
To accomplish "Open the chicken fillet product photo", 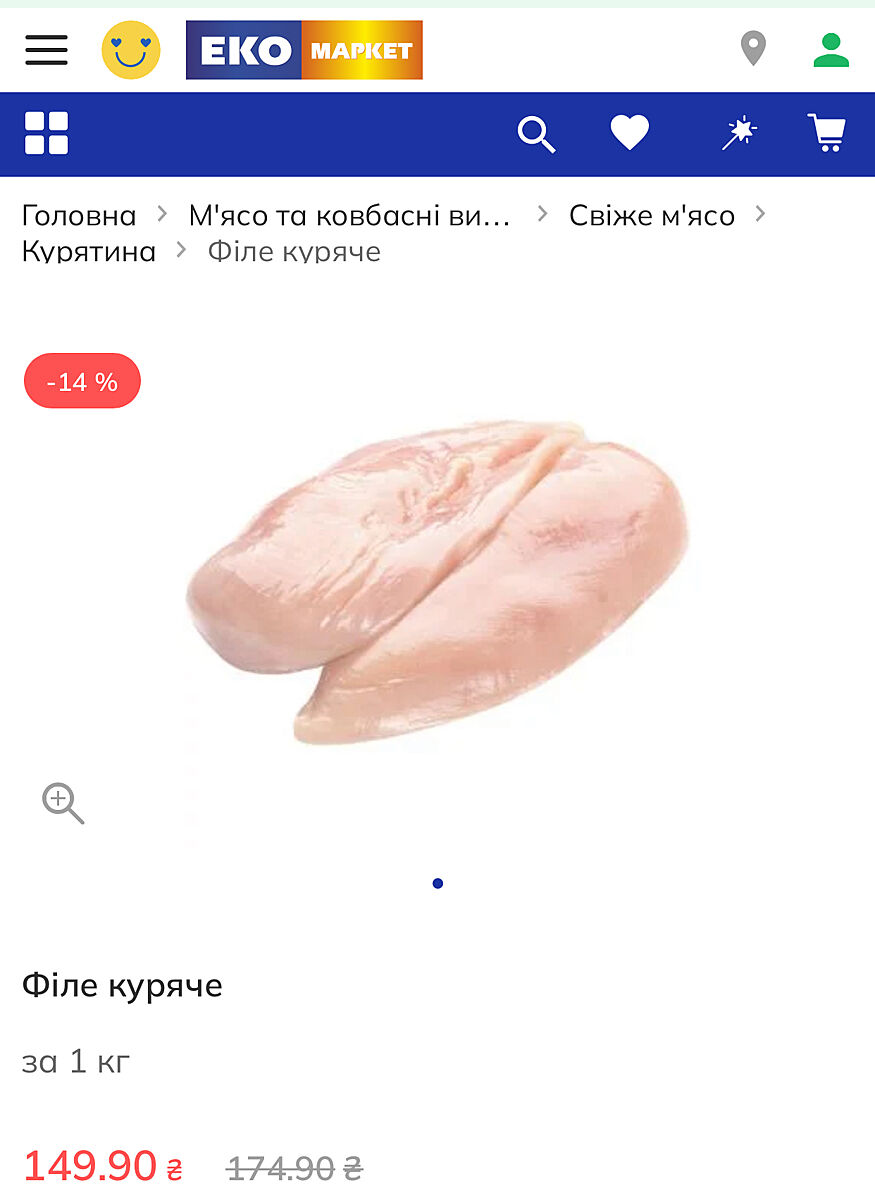I will tap(438, 585).
